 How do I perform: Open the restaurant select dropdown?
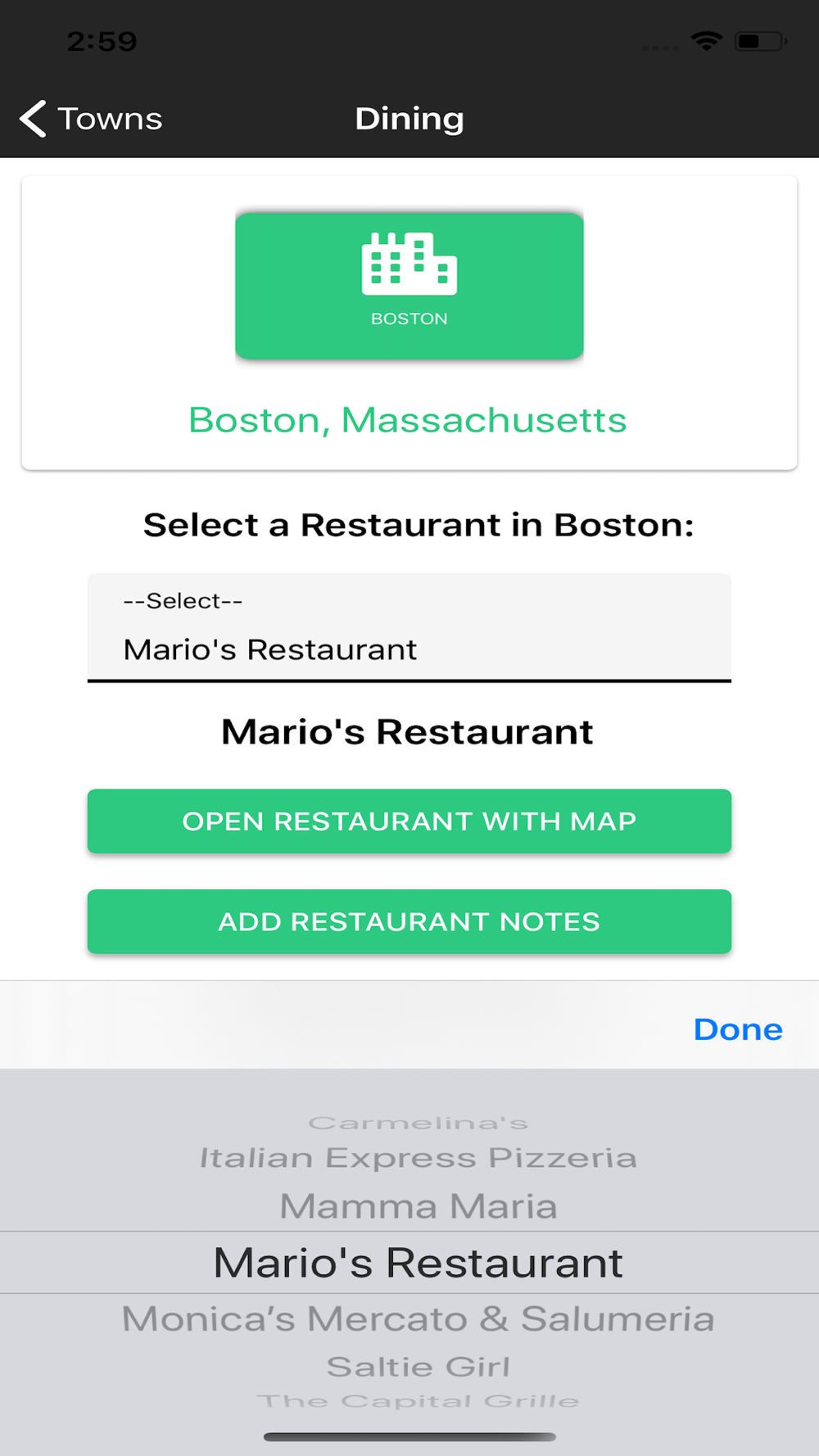[x=409, y=627]
